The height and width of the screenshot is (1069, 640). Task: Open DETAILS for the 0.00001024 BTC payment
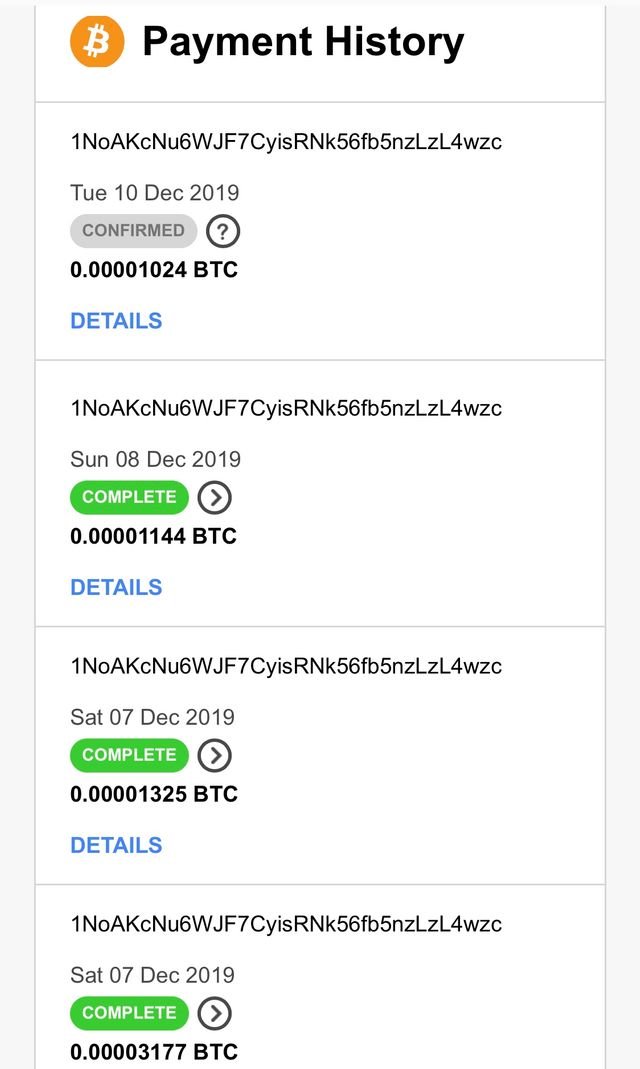tap(116, 321)
